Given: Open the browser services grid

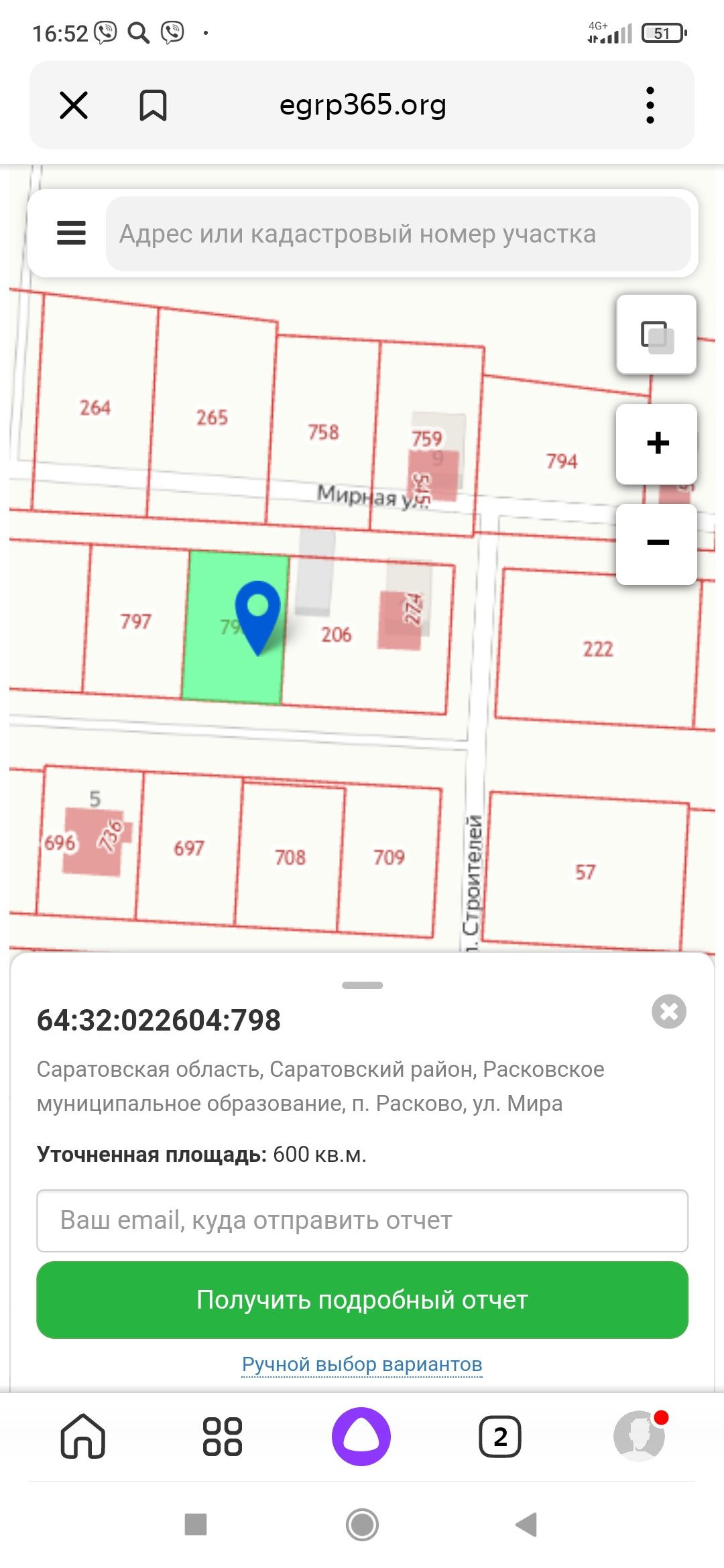Looking at the screenshot, I should click(x=222, y=1436).
